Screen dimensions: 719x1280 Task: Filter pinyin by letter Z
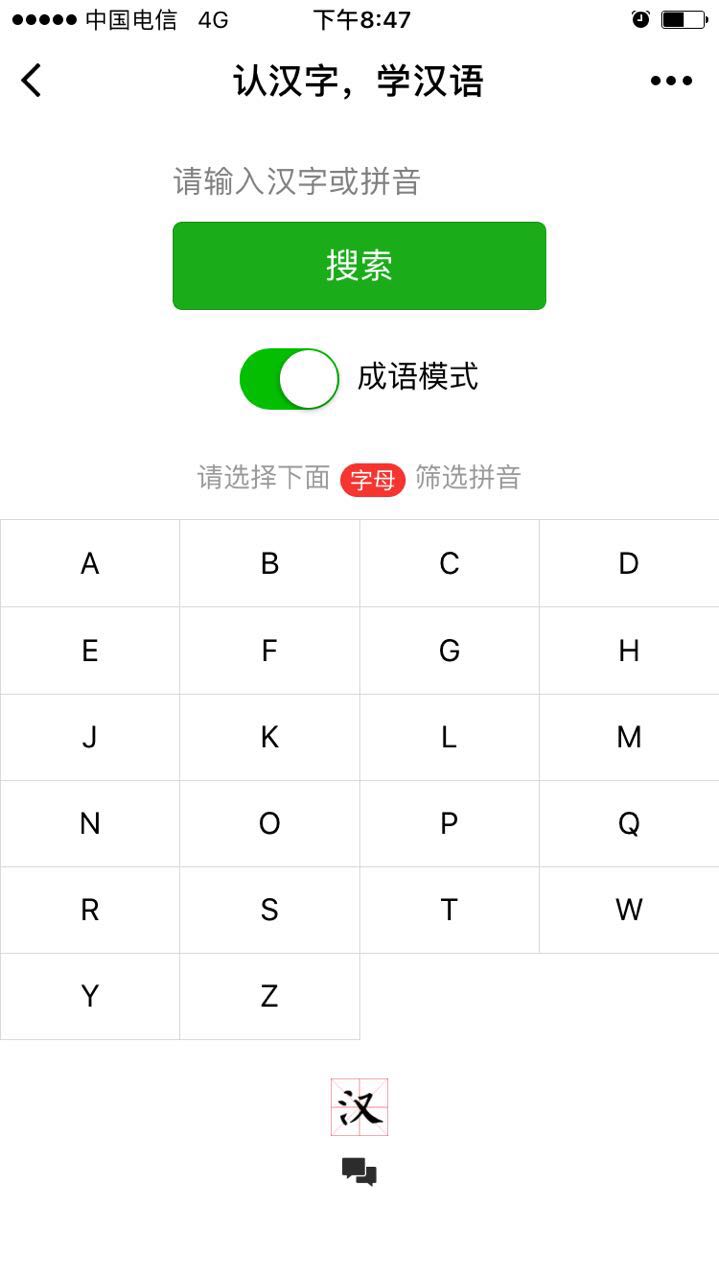(269, 996)
